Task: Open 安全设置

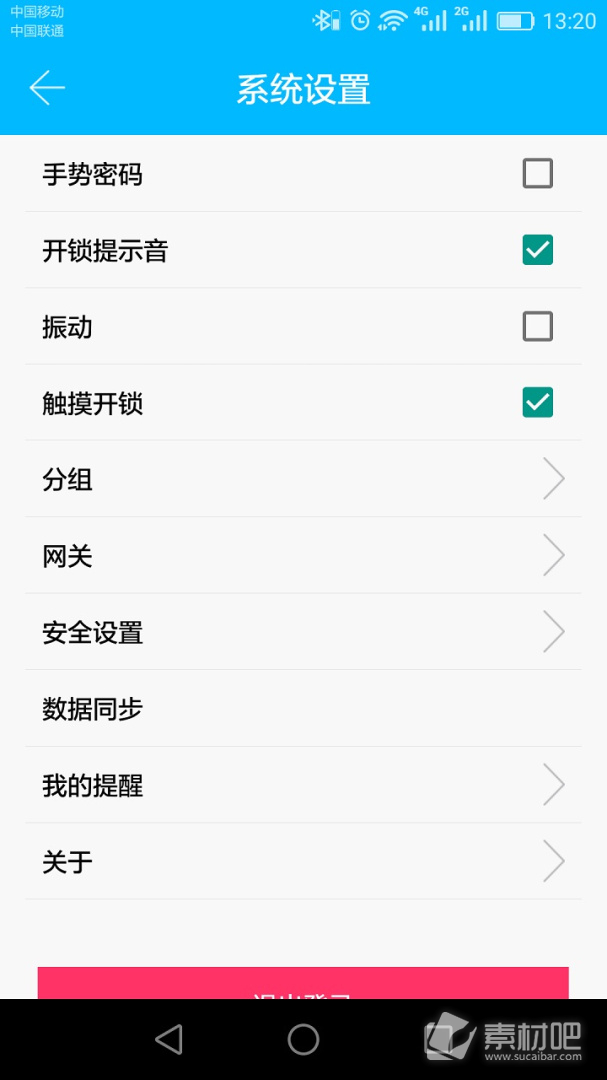Action: pyautogui.click(x=303, y=632)
